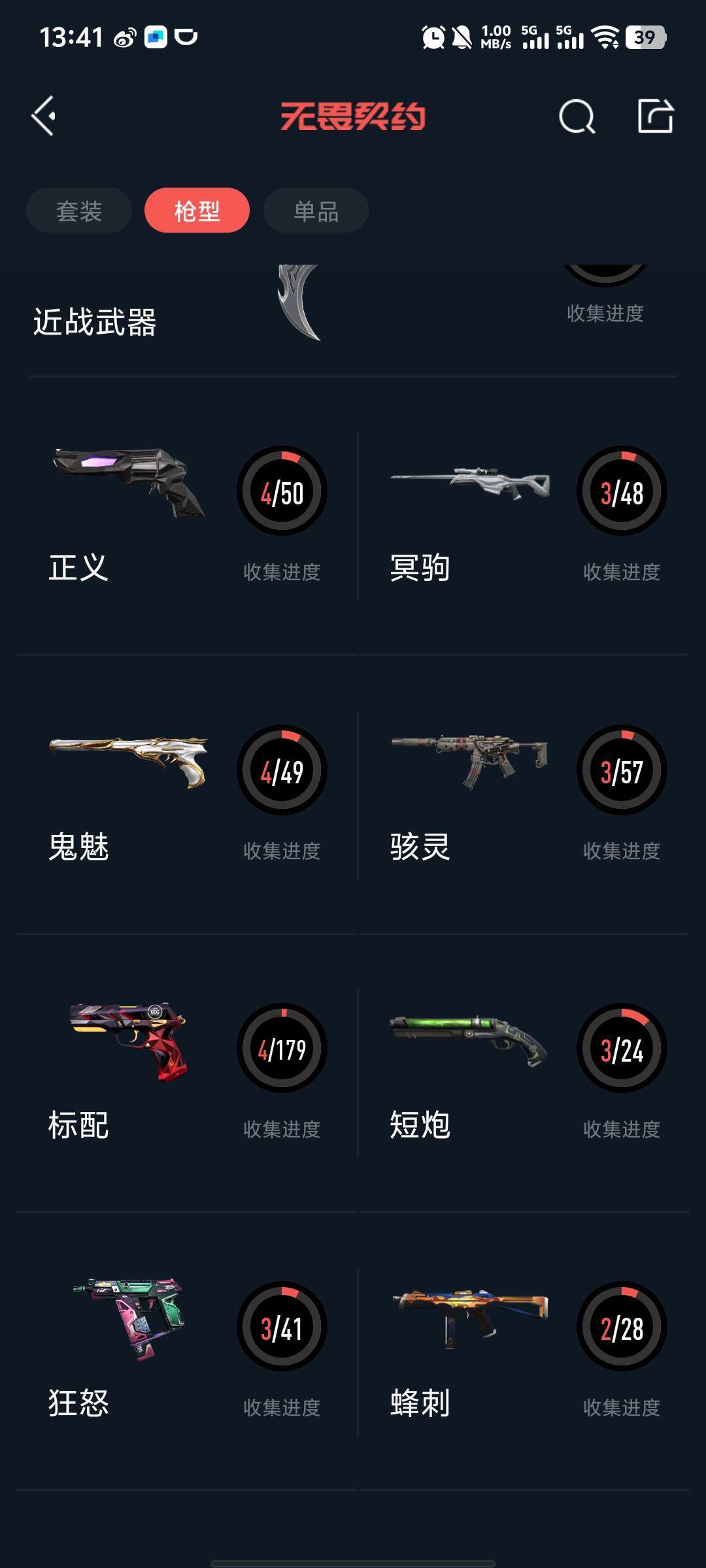Select the 枪型 tab
This screenshot has width=706, height=1568.
point(197,210)
